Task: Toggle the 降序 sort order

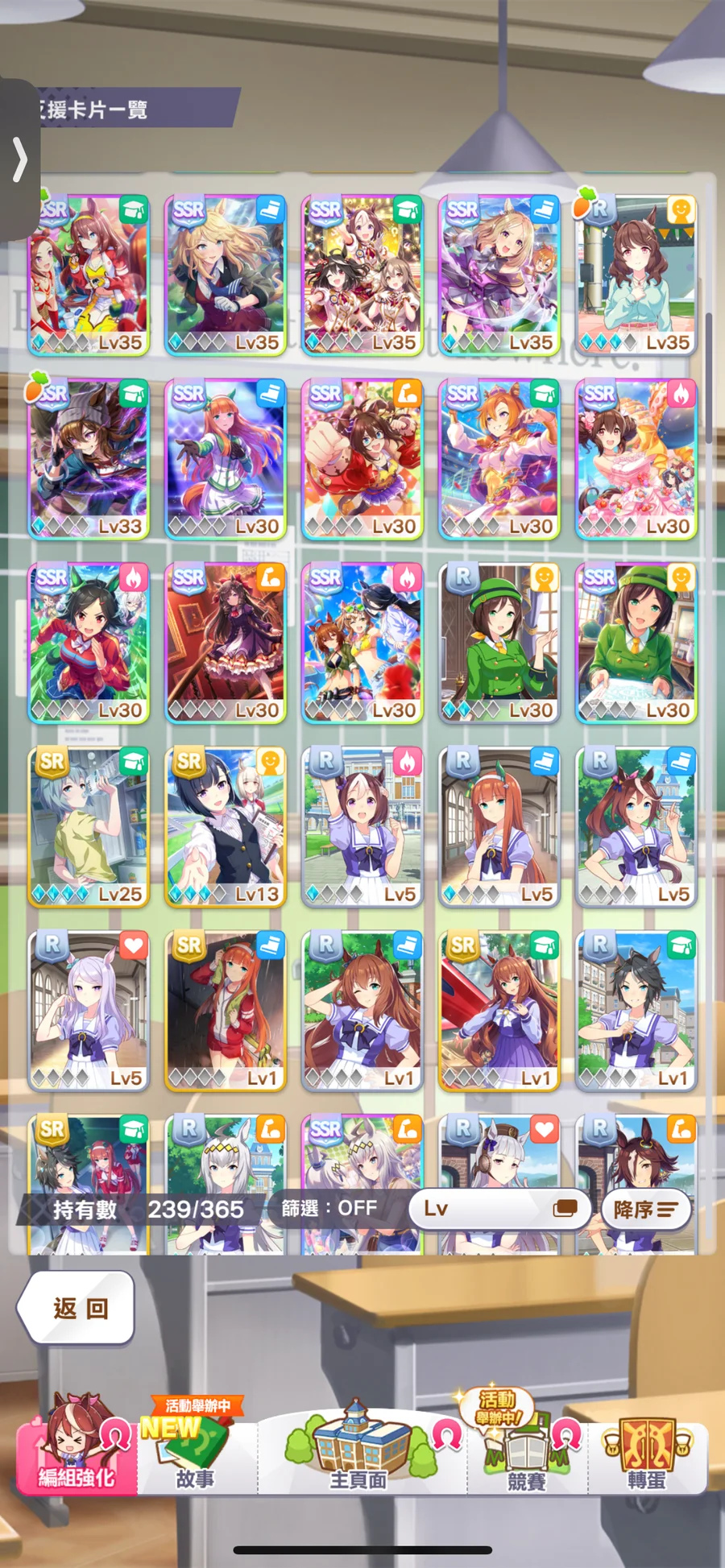Action: [x=645, y=1209]
